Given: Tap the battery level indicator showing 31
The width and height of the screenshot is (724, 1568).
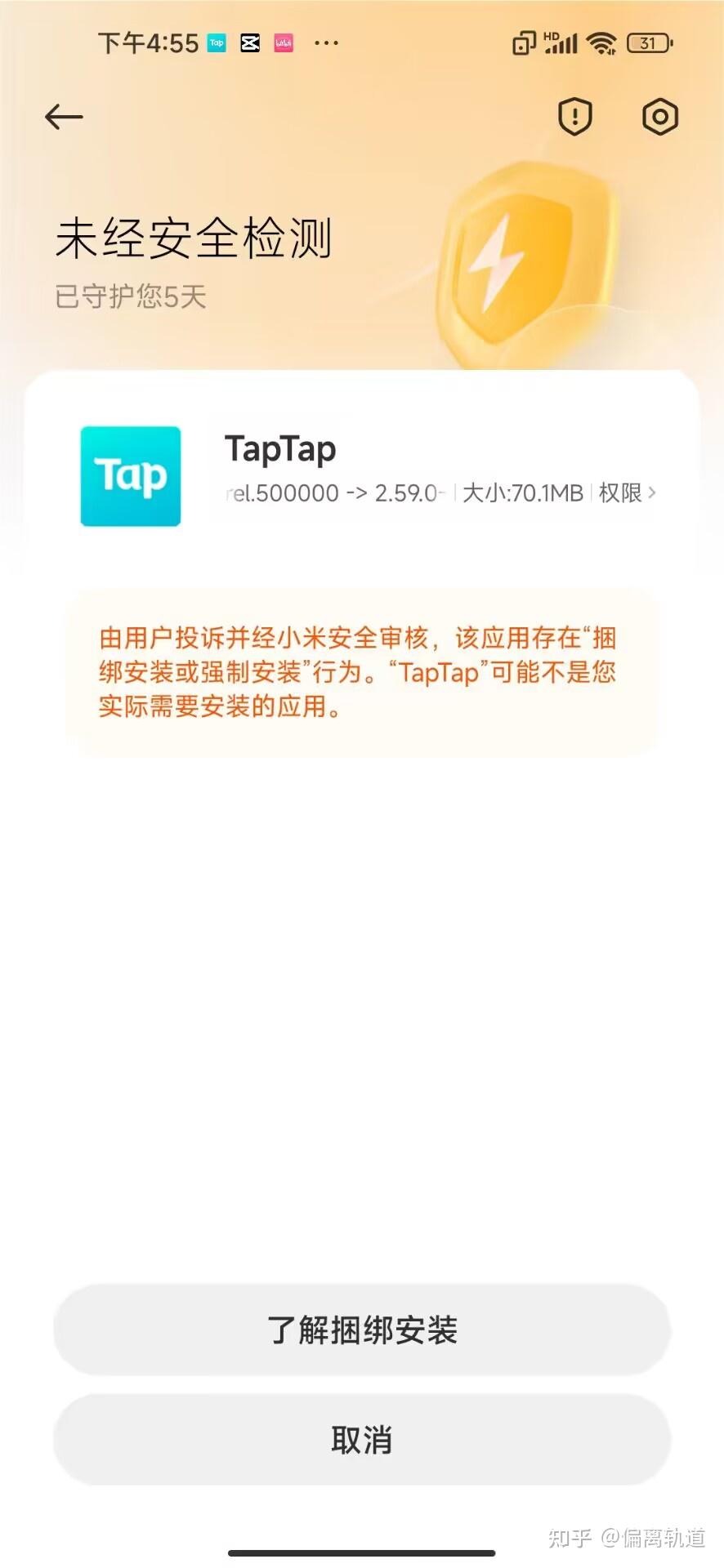Looking at the screenshot, I should pos(647,42).
